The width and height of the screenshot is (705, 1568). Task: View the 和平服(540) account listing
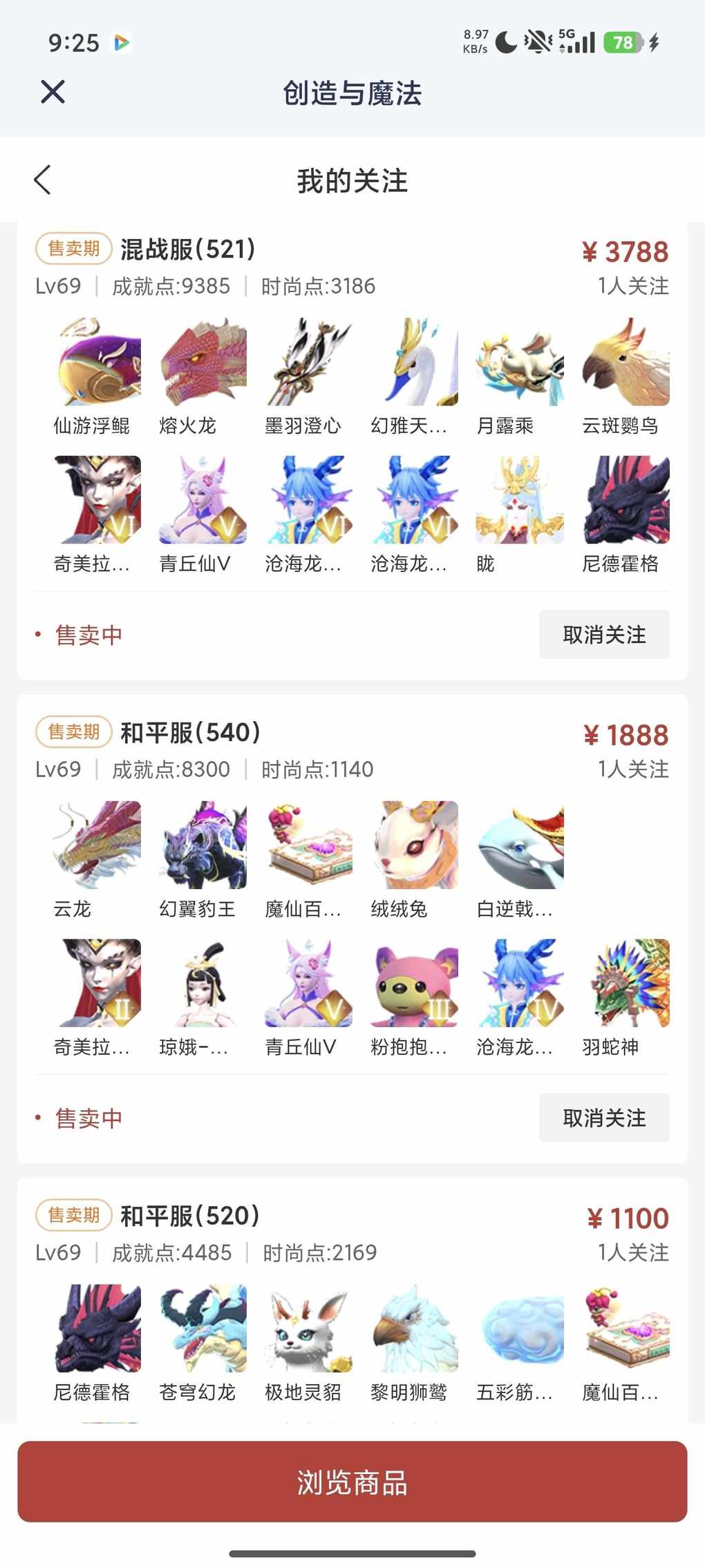(190, 733)
